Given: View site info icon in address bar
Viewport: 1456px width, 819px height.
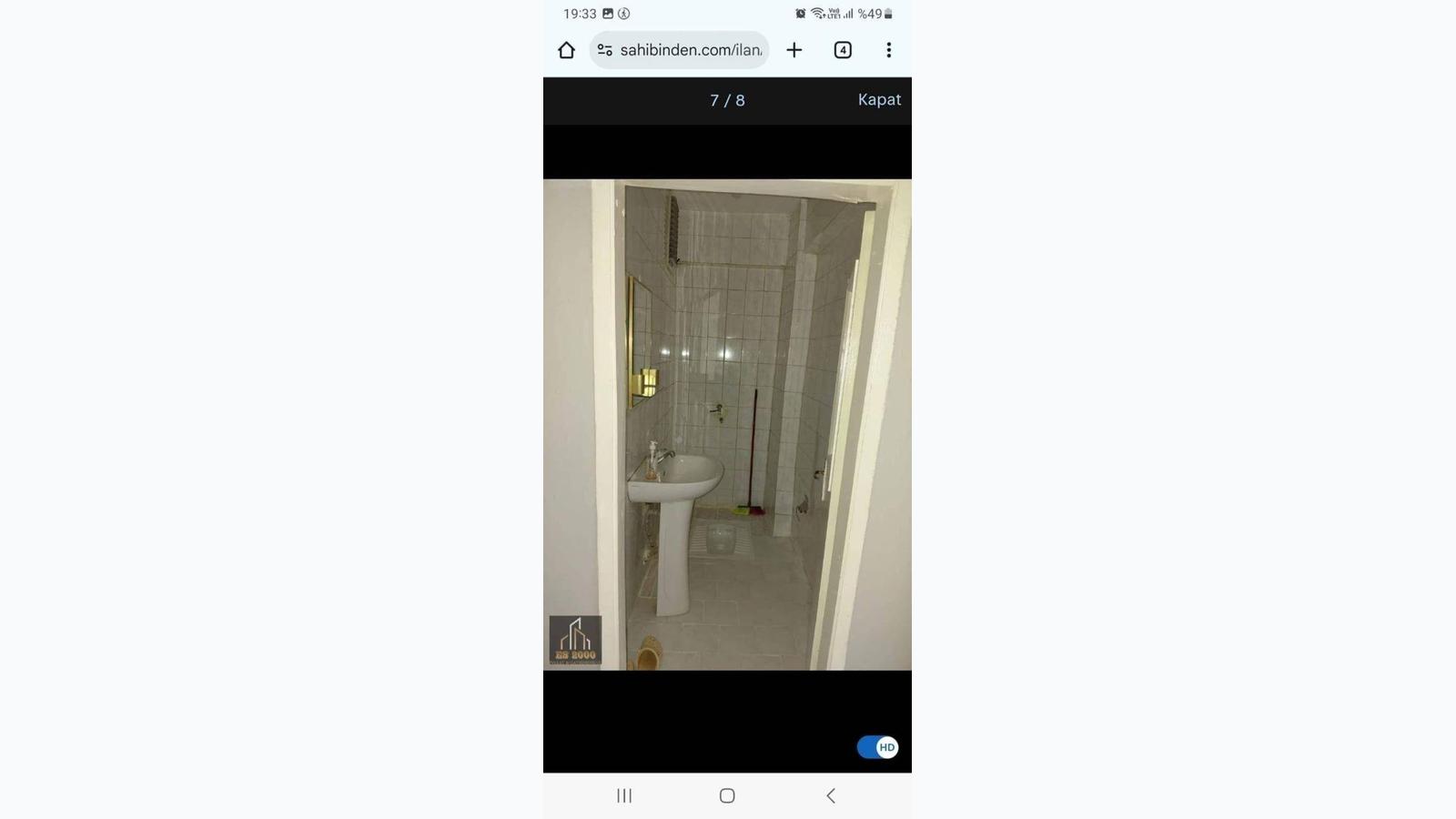Looking at the screenshot, I should click(x=605, y=50).
